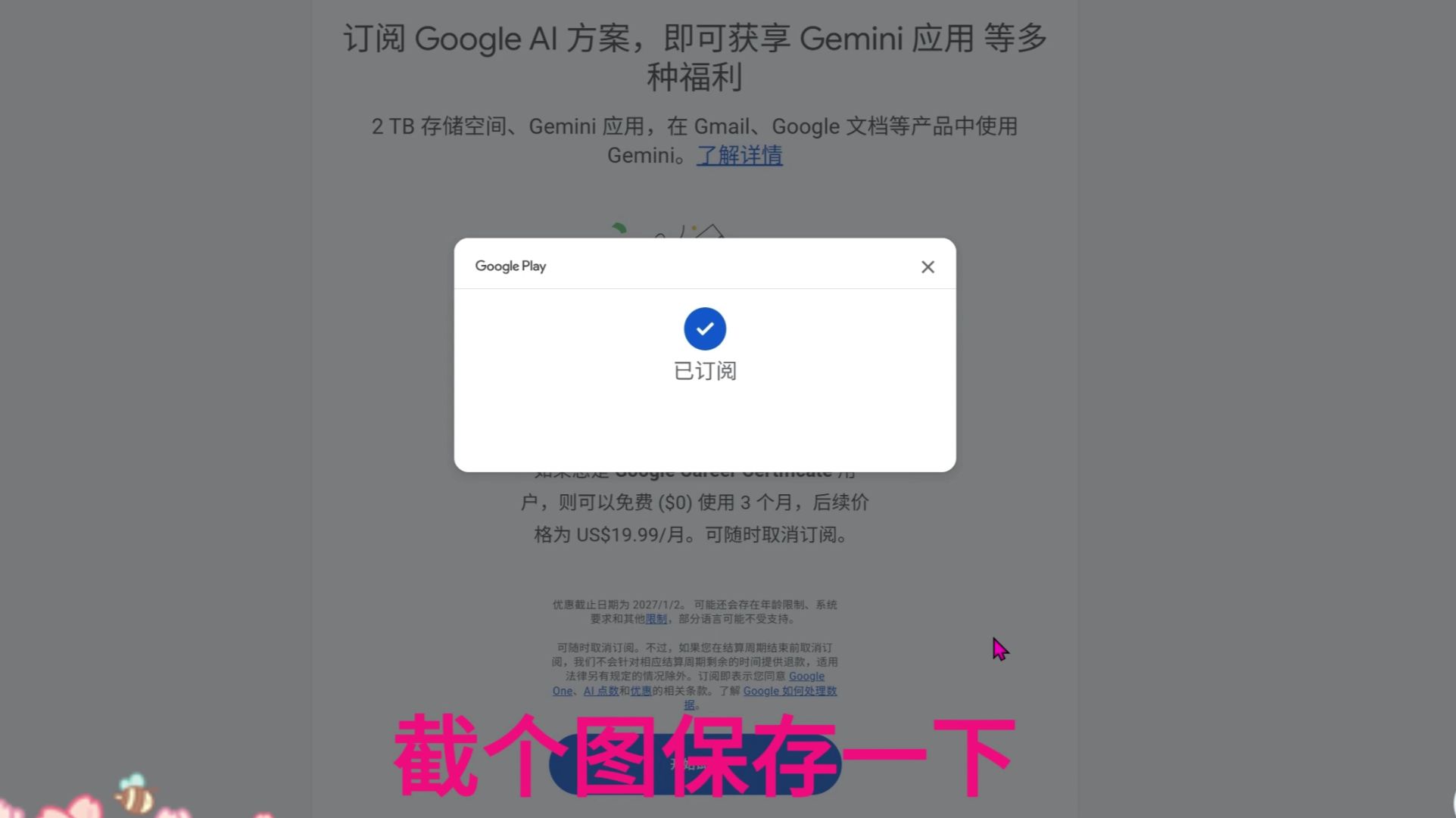Open the AI 点数 terms link
The width and height of the screenshot is (1456, 818).
point(600,691)
